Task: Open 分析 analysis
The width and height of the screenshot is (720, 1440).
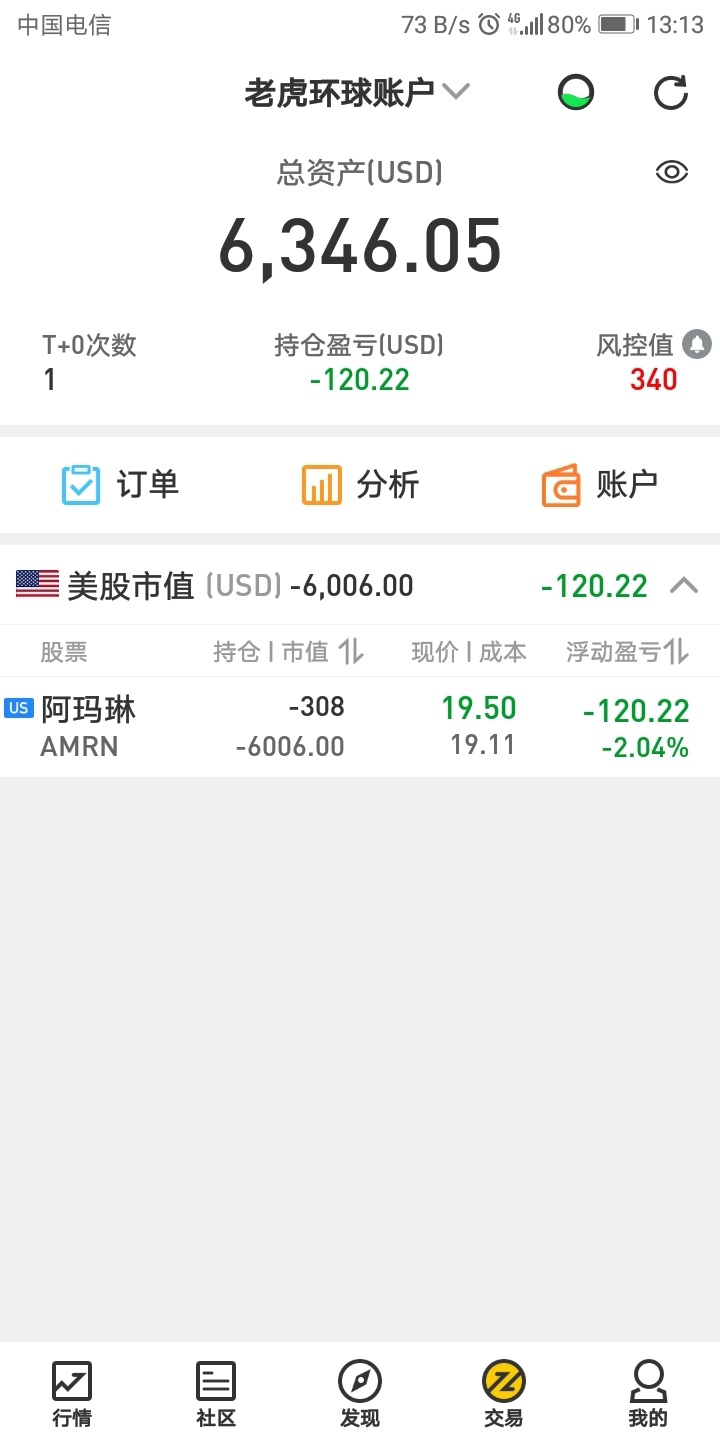Action: 360,484
